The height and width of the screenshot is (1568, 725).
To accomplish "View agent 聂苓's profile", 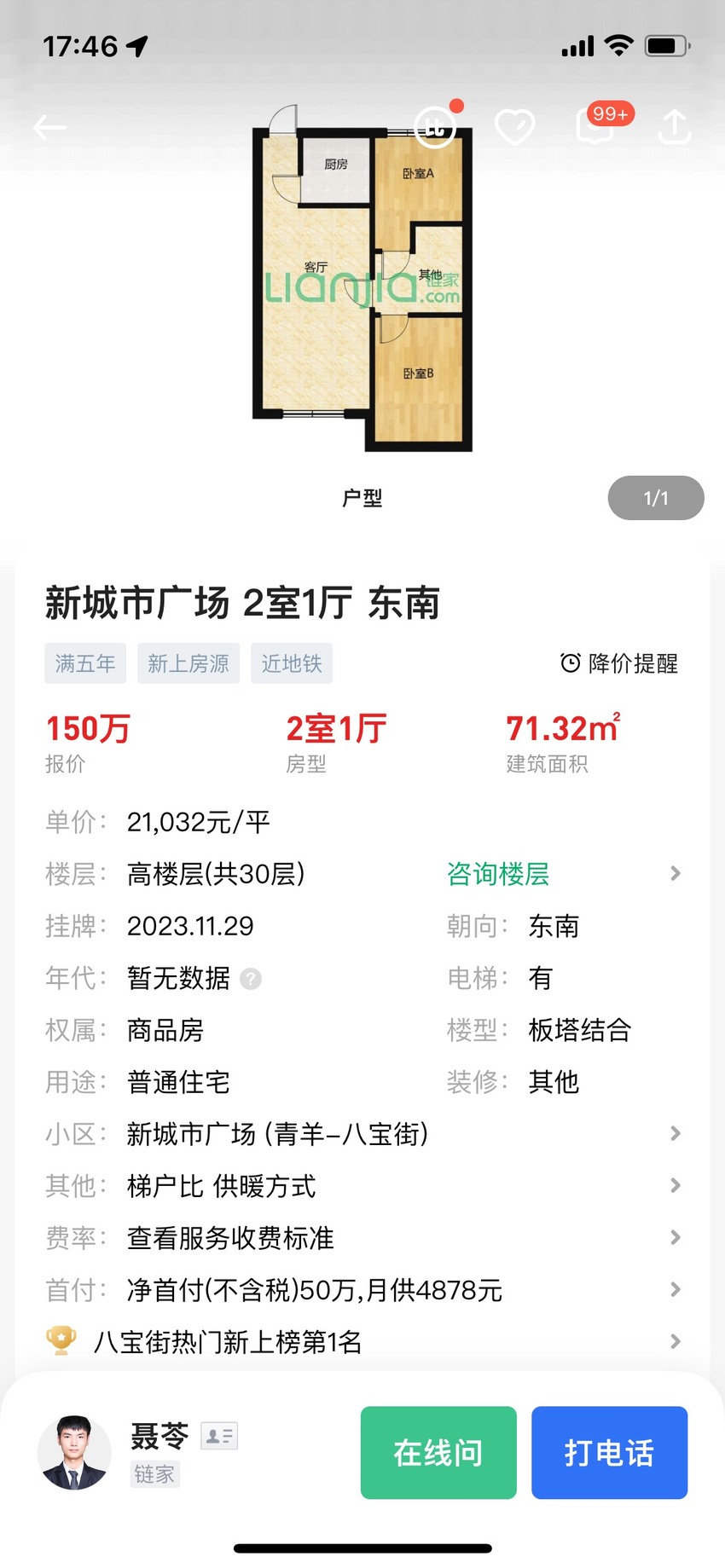I will 75,1453.
